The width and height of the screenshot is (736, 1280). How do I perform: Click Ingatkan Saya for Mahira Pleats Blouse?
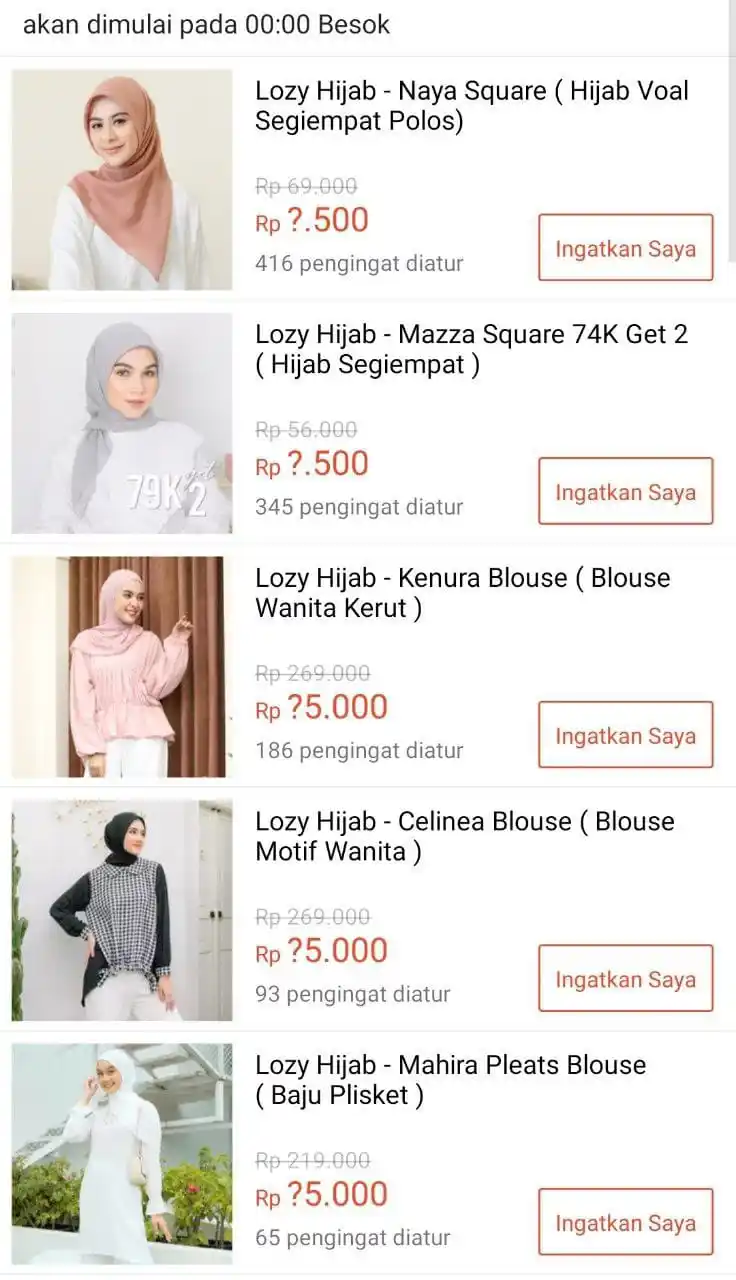coord(625,1222)
